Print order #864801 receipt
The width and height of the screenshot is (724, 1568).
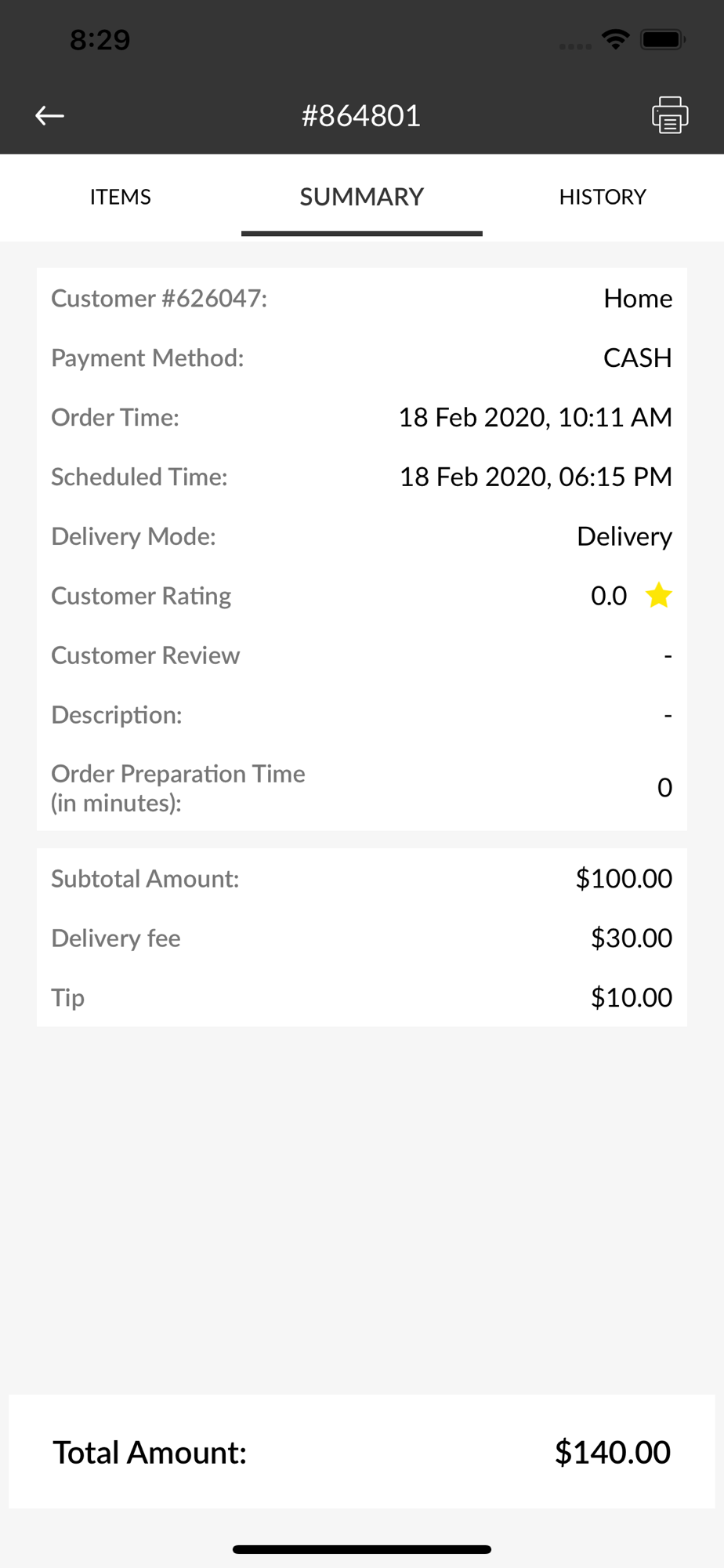point(670,115)
